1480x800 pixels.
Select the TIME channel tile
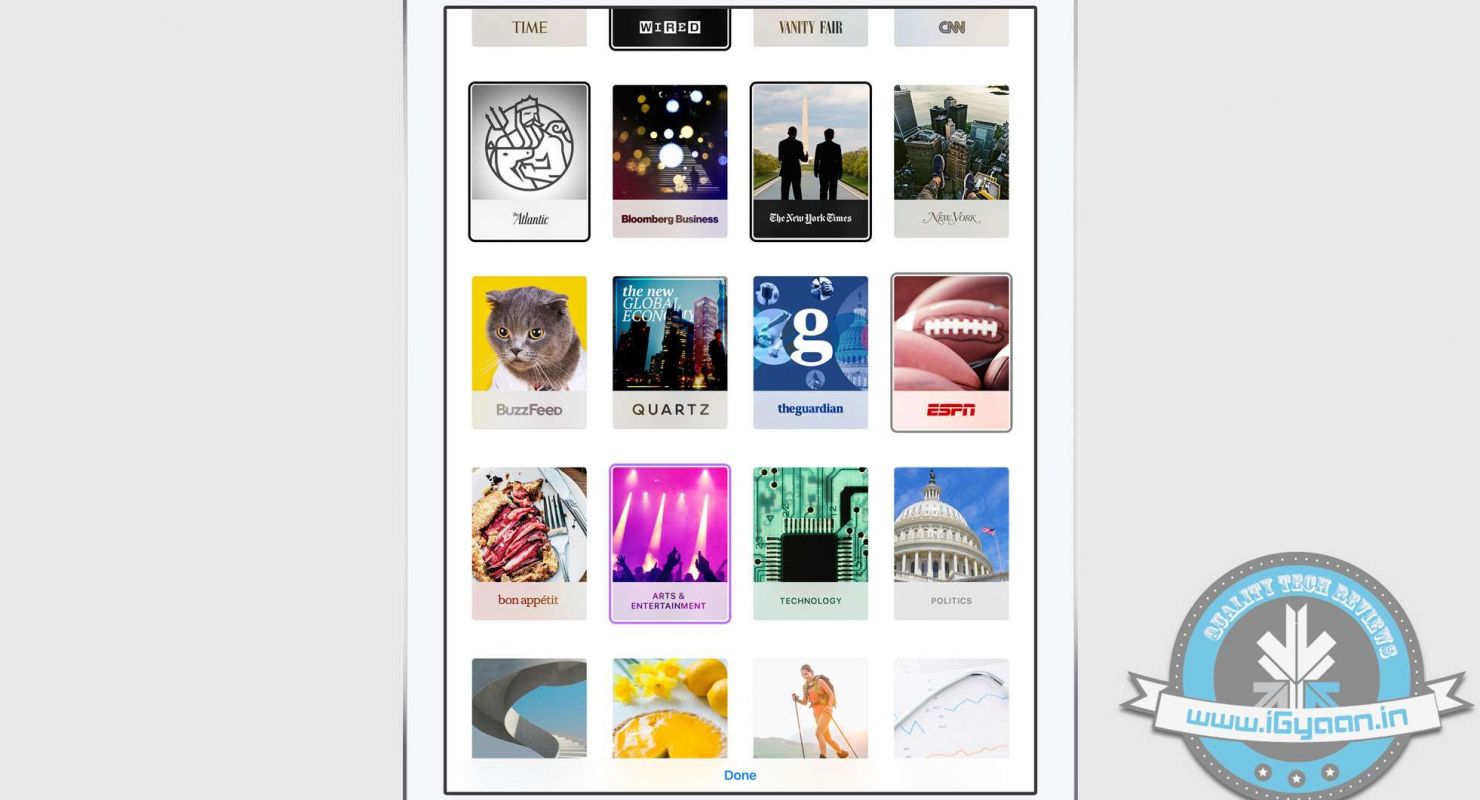point(529,28)
